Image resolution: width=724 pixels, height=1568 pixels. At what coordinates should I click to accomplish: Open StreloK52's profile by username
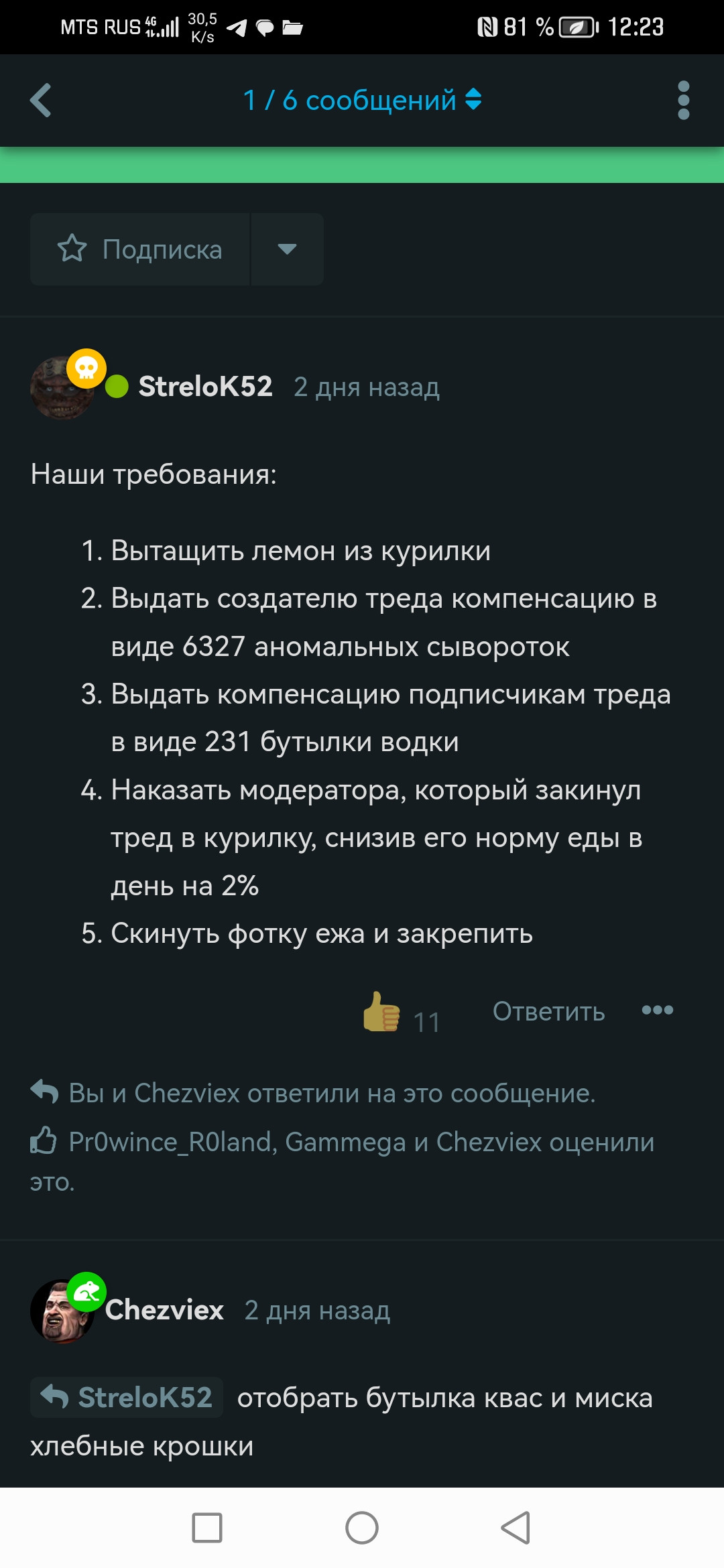coord(205,387)
